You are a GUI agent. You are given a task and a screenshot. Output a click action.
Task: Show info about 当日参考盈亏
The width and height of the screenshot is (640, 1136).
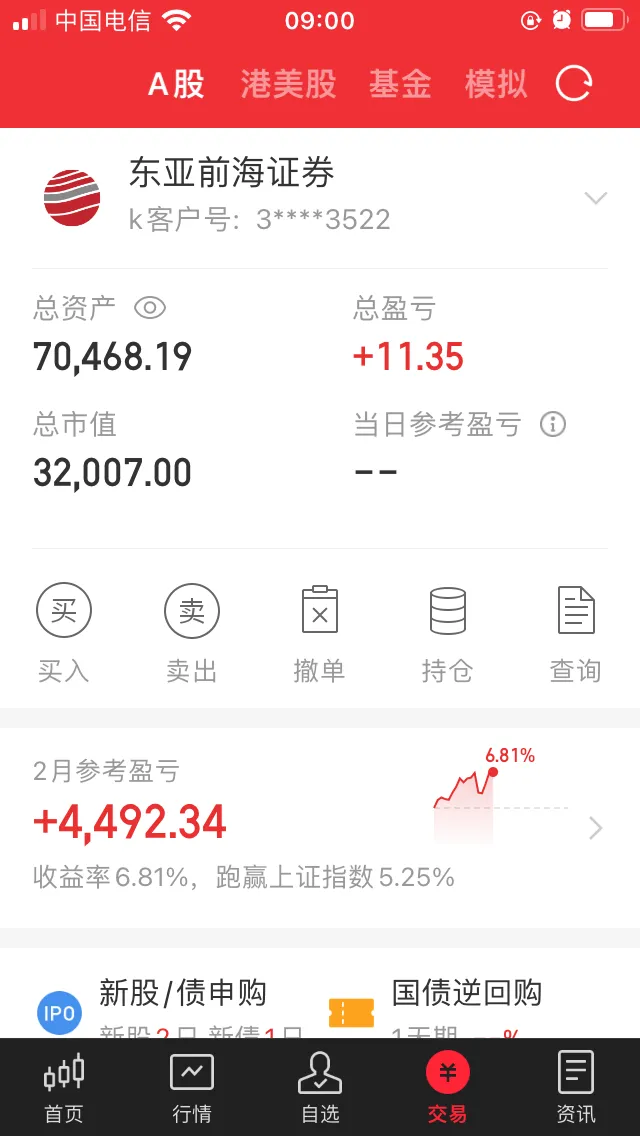pos(553,425)
